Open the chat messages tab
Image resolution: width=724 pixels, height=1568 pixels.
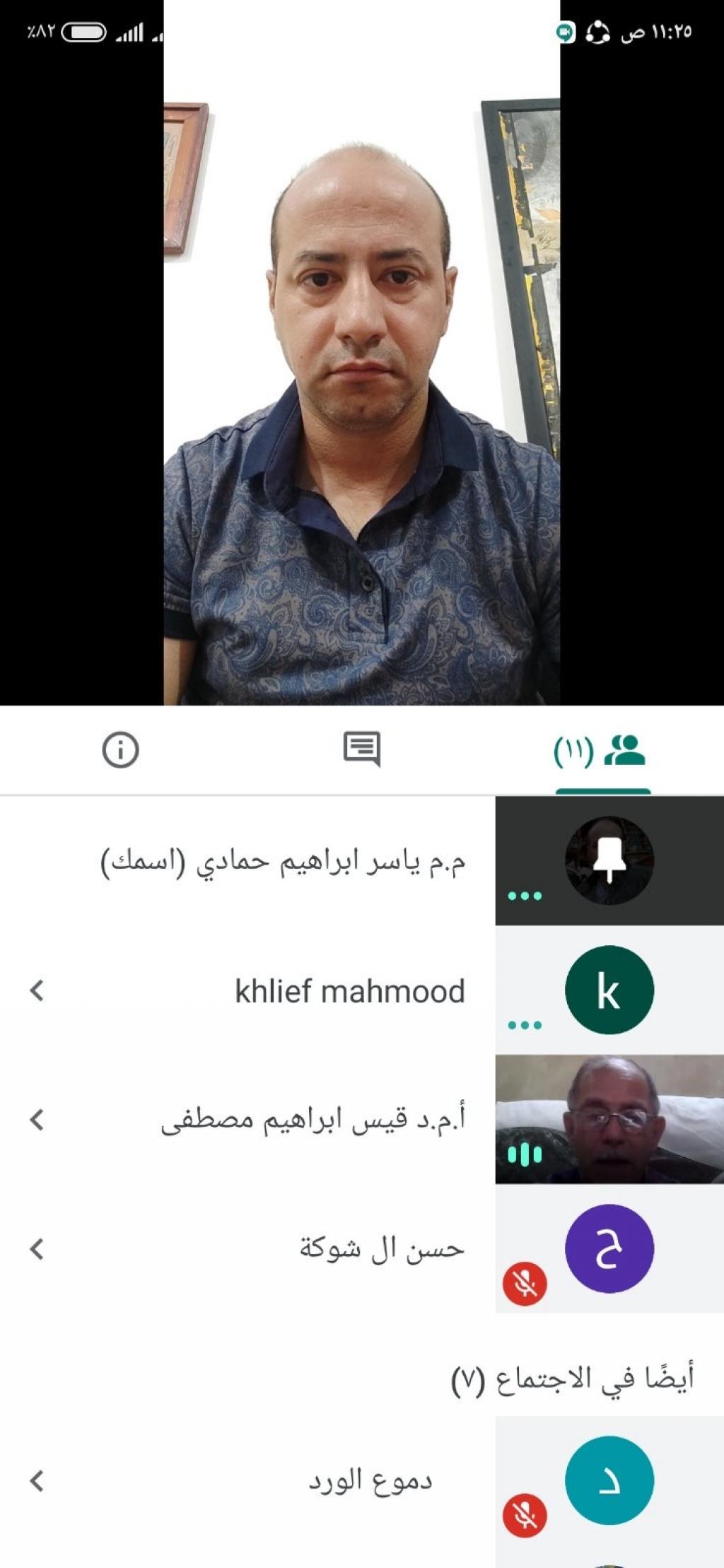(361, 749)
